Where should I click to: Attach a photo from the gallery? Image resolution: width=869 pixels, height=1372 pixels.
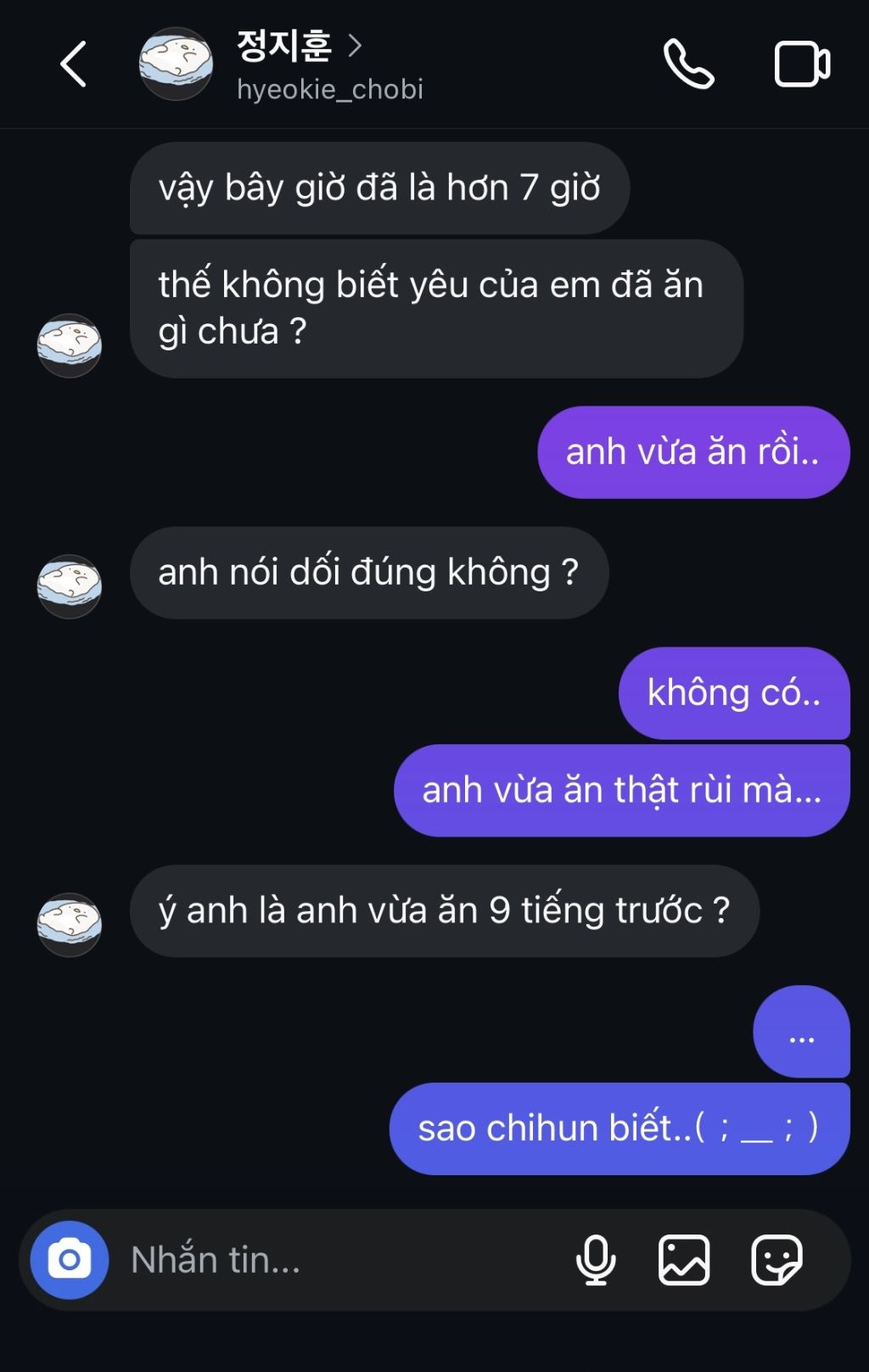[684, 1260]
